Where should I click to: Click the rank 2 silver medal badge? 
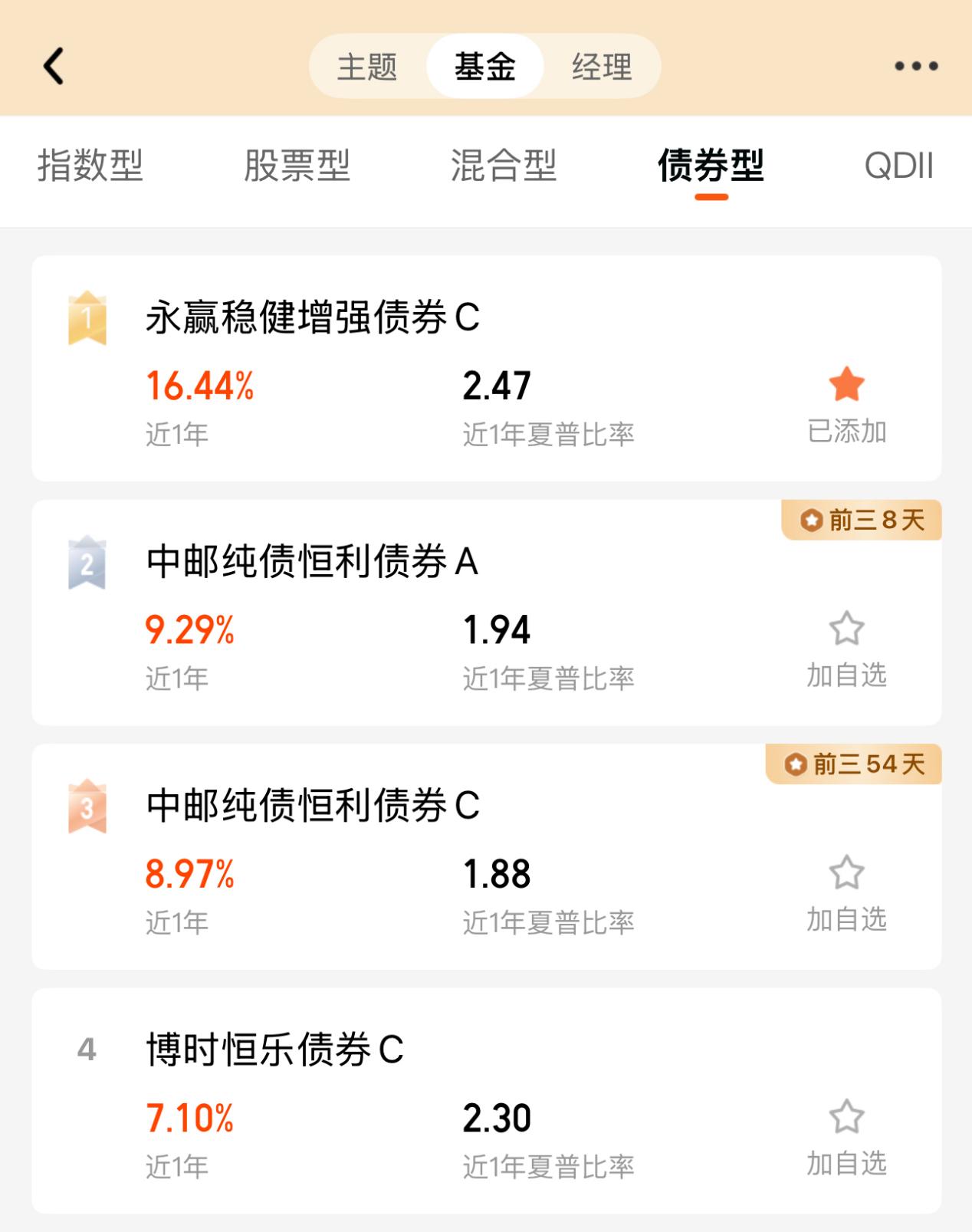tap(86, 562)
